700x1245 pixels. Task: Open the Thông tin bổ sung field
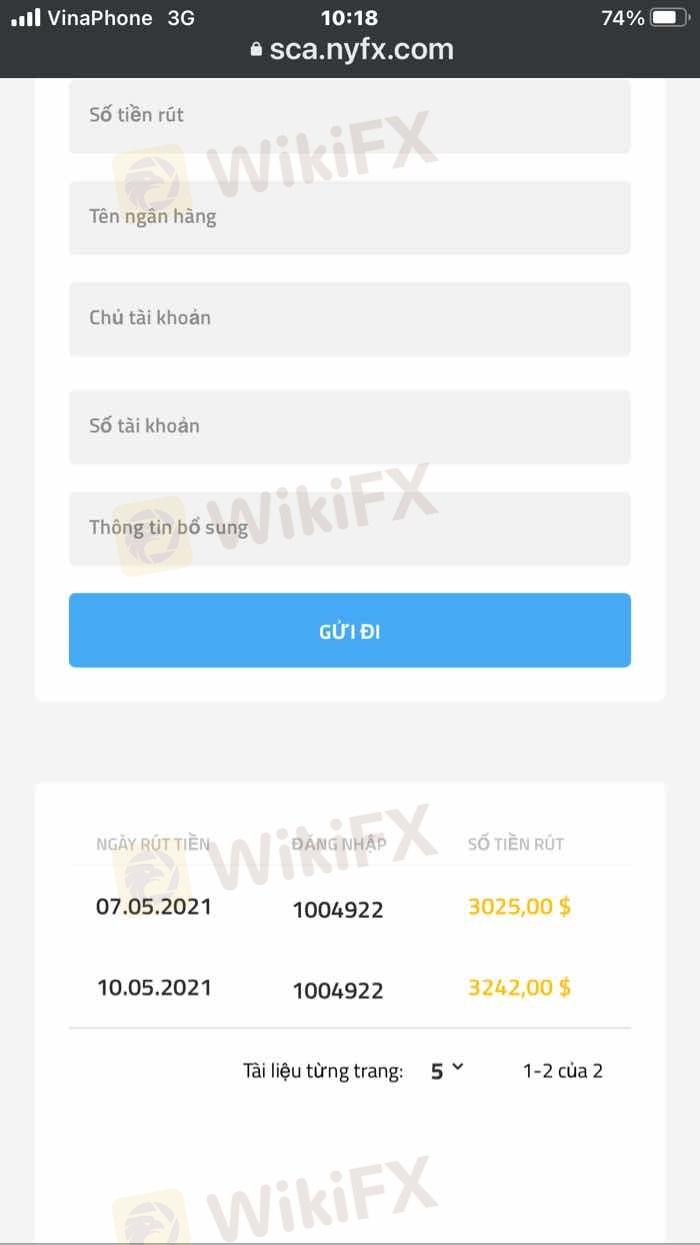(349, 528)
